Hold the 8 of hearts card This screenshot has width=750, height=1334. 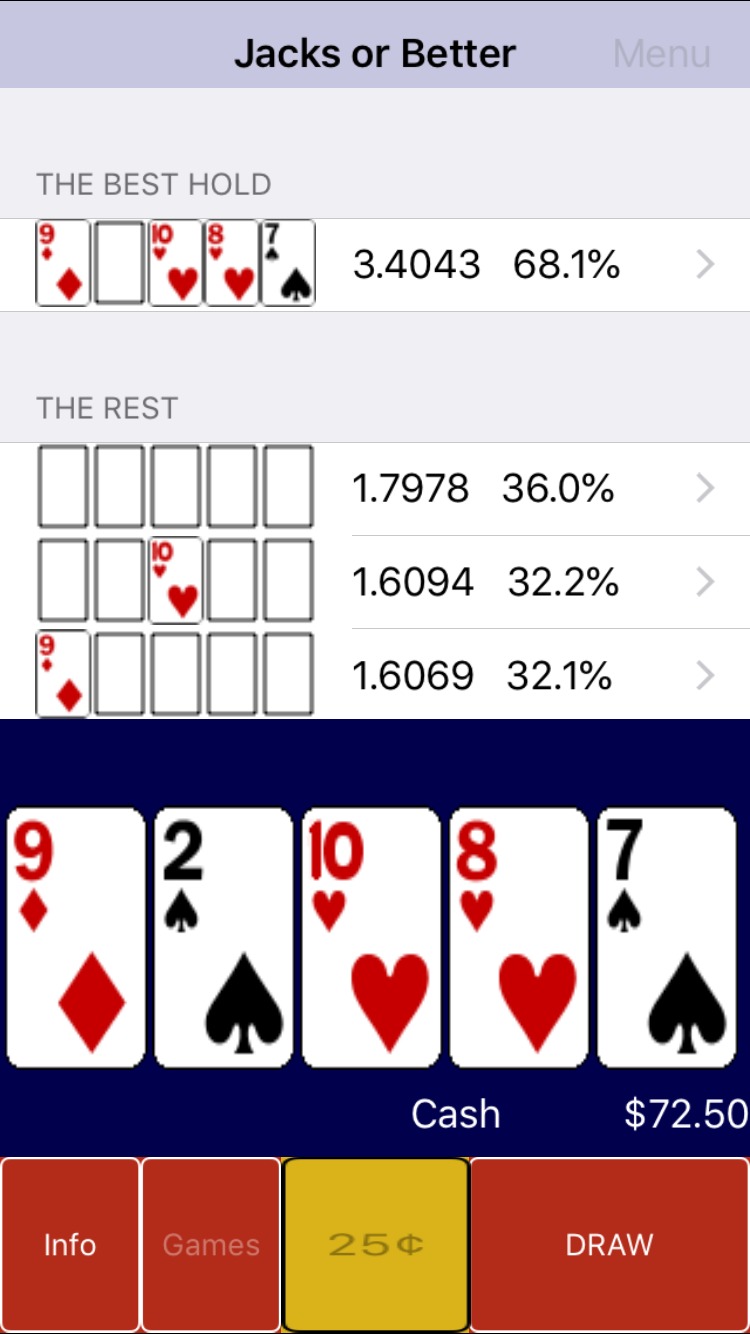click(x=518, y=937)
